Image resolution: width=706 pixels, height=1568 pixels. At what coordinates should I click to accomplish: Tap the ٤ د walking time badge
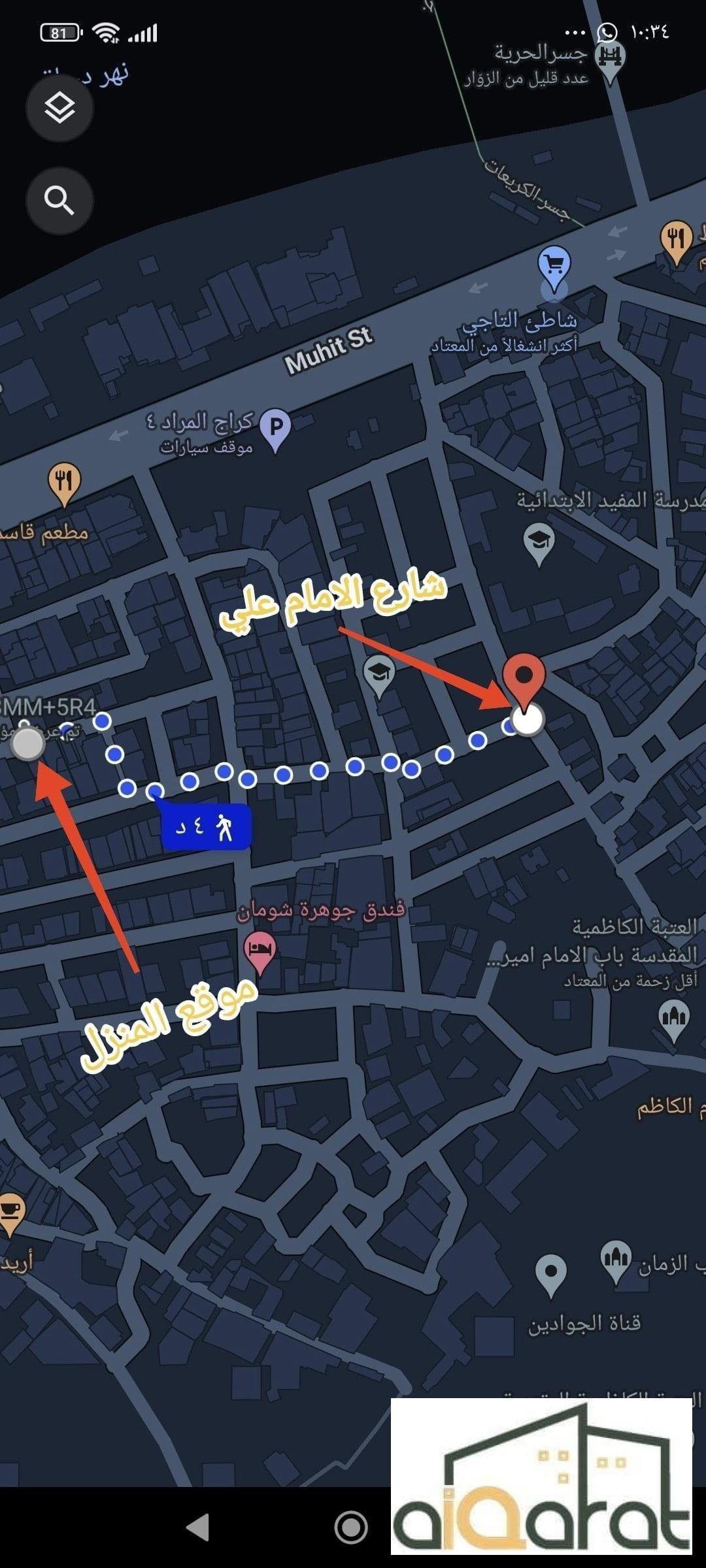(x=206, y=827)
